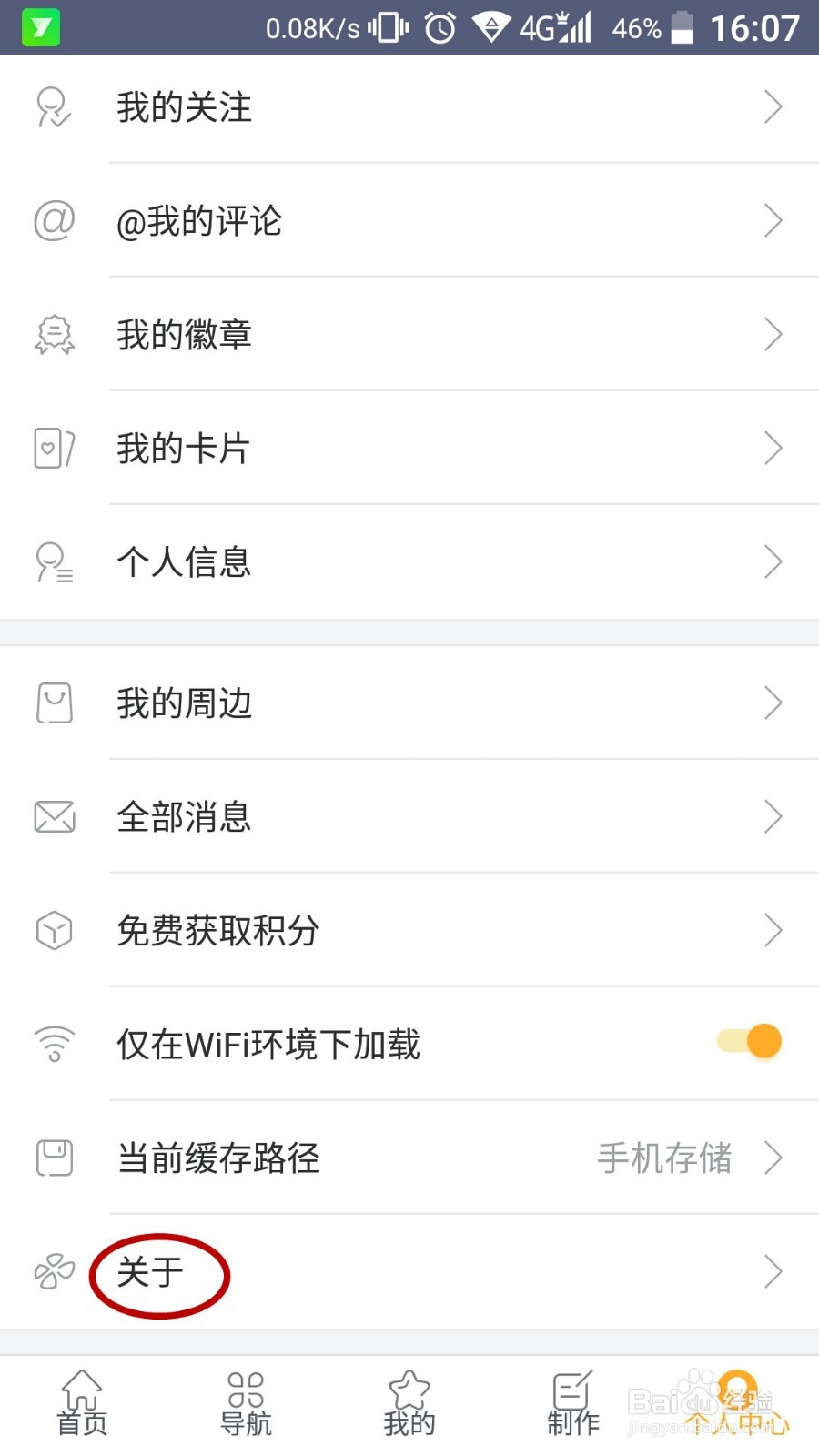Open @我的评论 row
The width and height of the screenshot is (819, 1456).
click(409, 221)
